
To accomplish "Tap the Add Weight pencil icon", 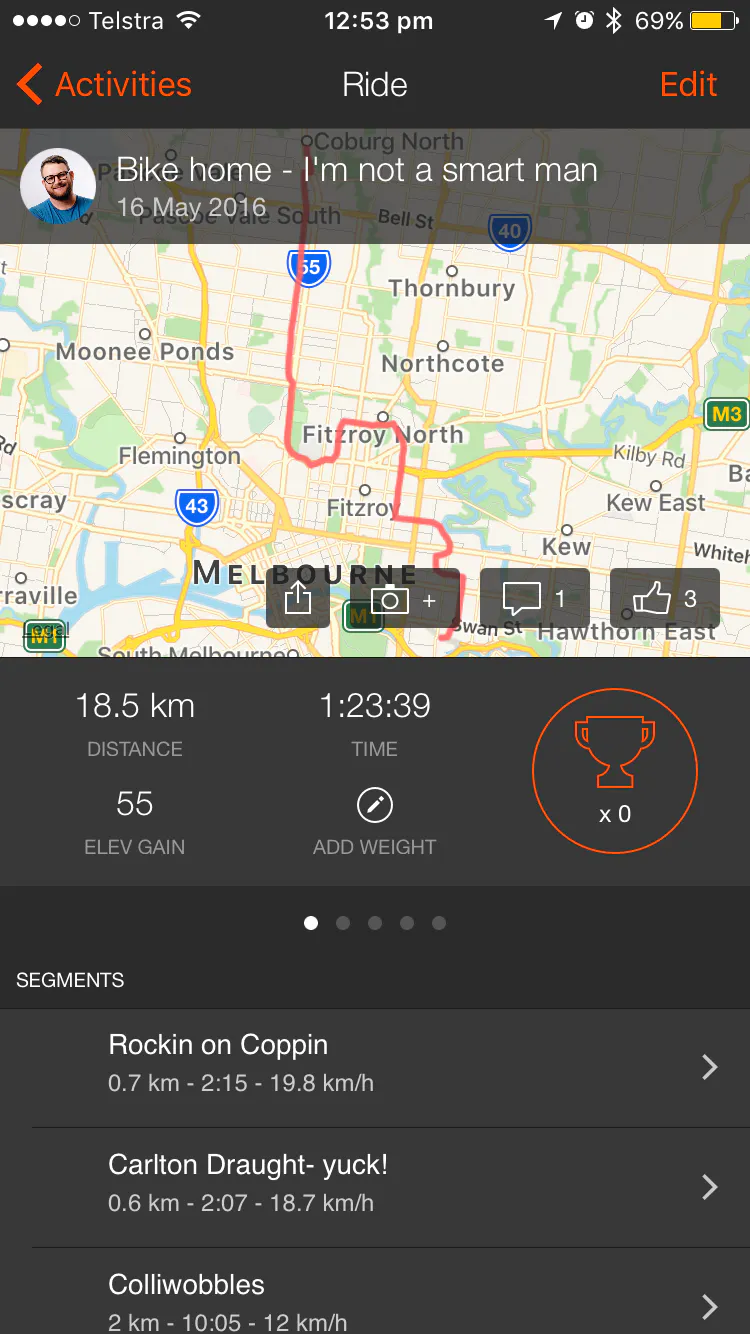I will 375,804.
